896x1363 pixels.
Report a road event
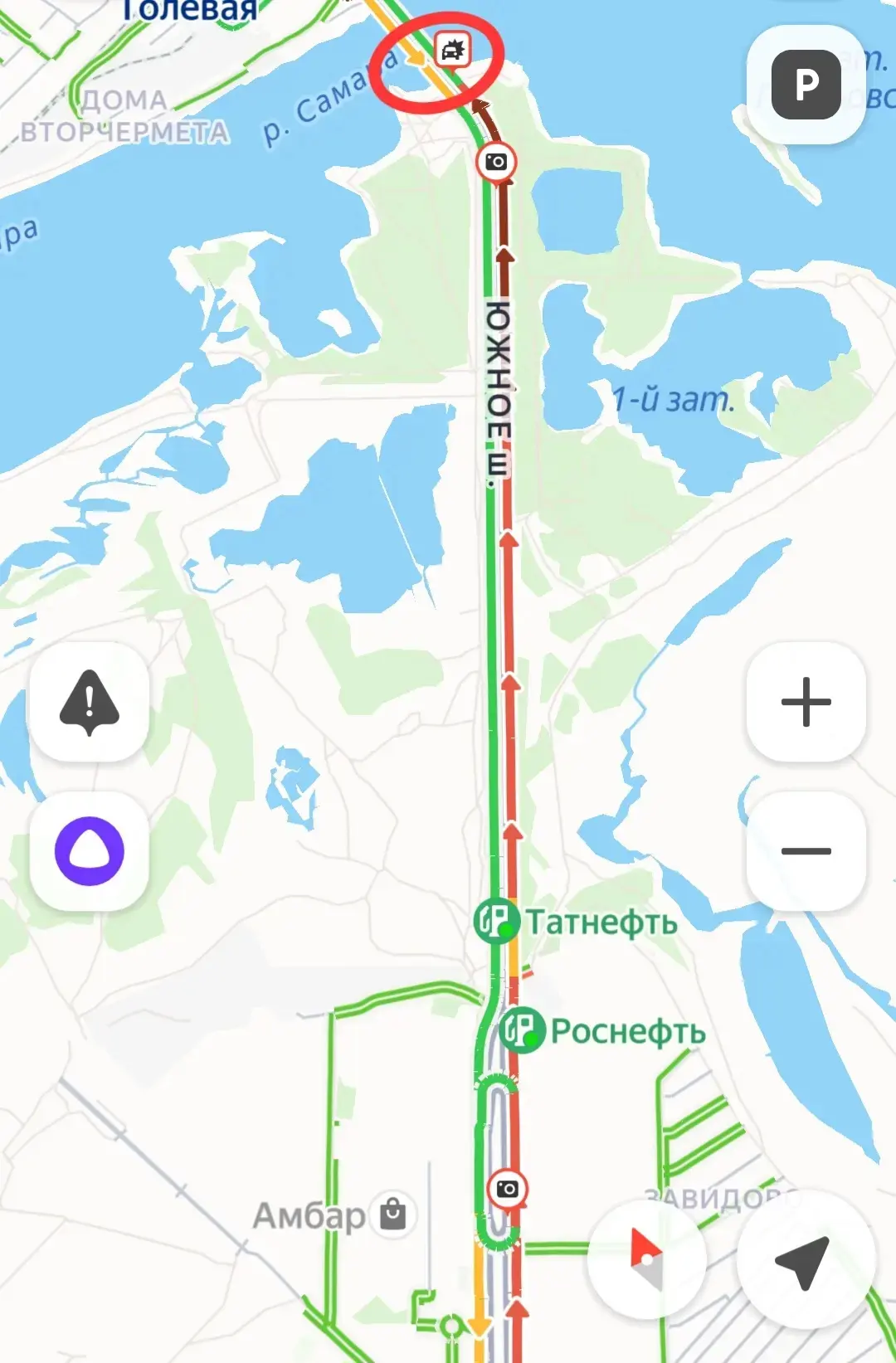click(90, 702)
